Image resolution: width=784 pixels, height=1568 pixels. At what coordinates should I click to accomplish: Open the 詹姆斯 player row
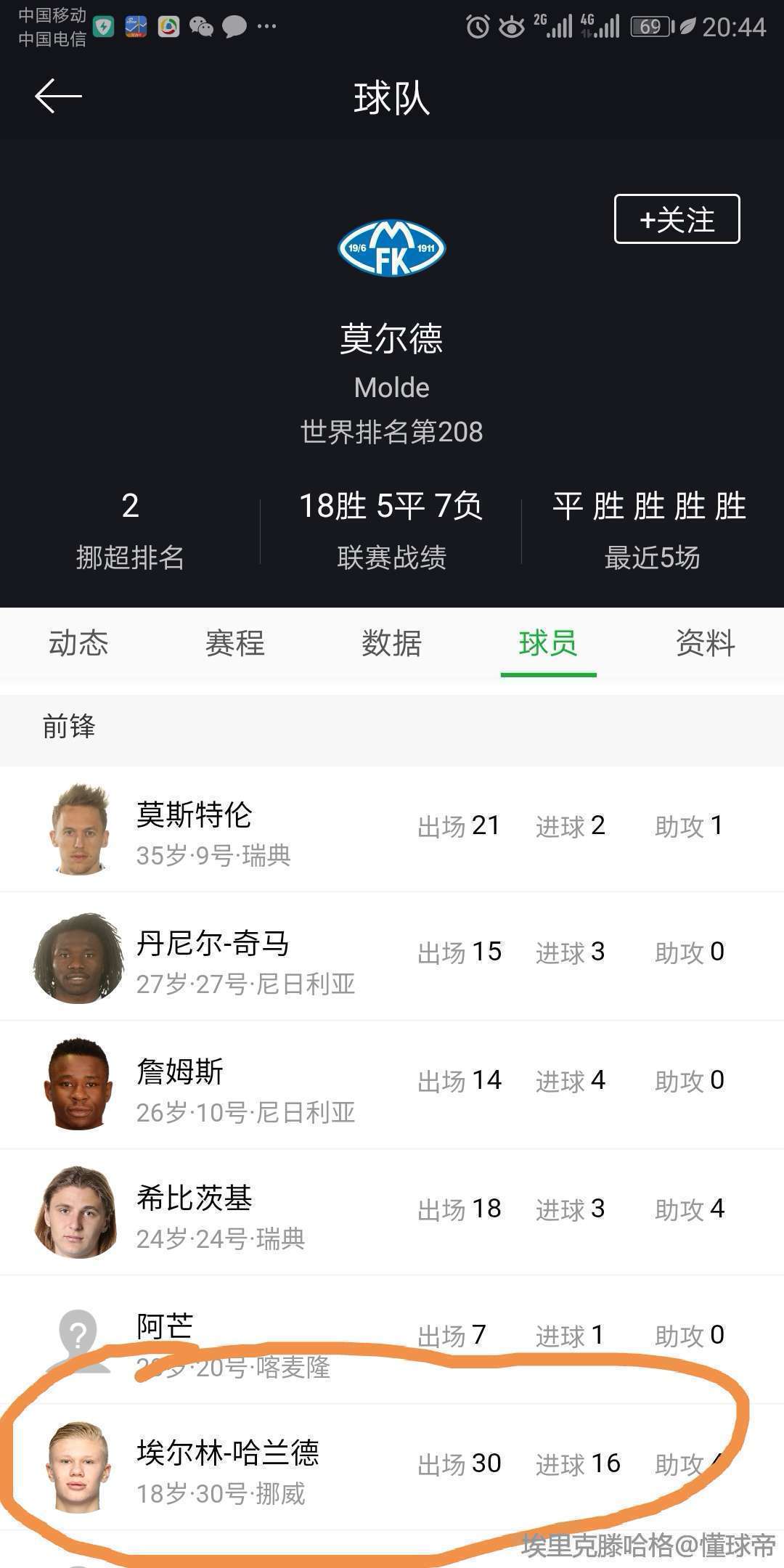180,1072
